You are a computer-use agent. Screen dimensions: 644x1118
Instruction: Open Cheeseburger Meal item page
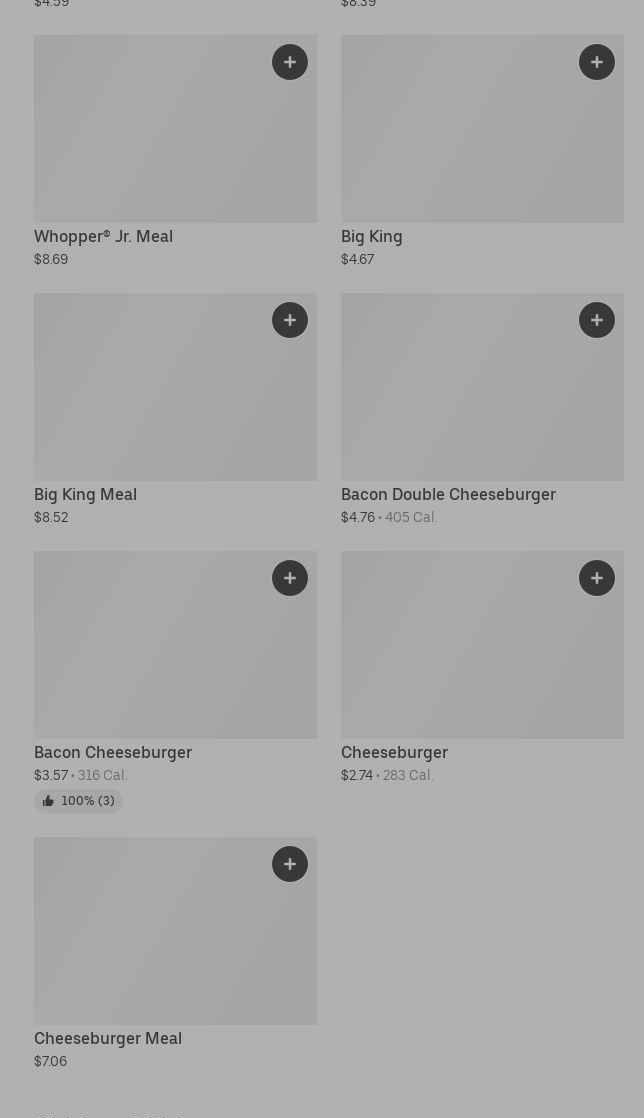[150, 945]
